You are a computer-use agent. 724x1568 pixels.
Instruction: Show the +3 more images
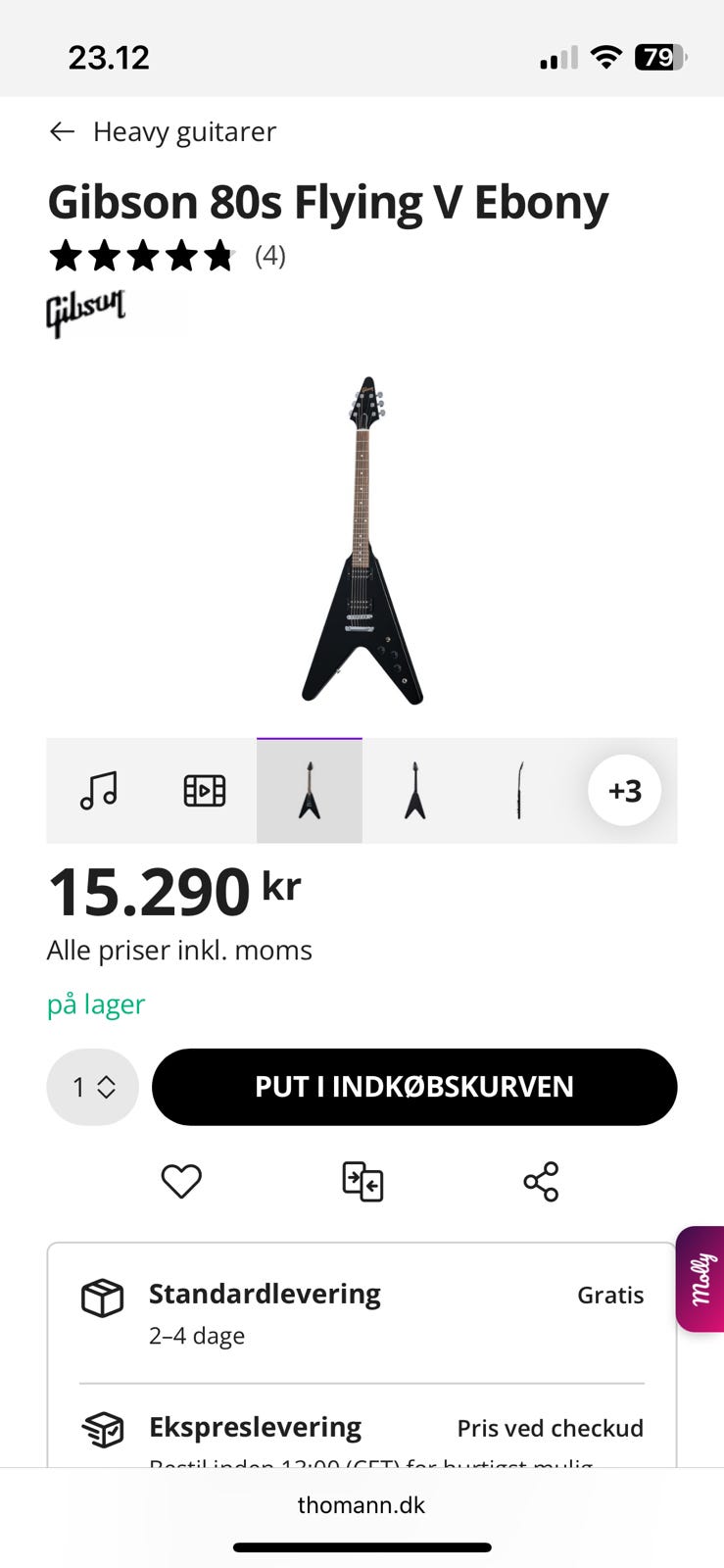[624, 790]
